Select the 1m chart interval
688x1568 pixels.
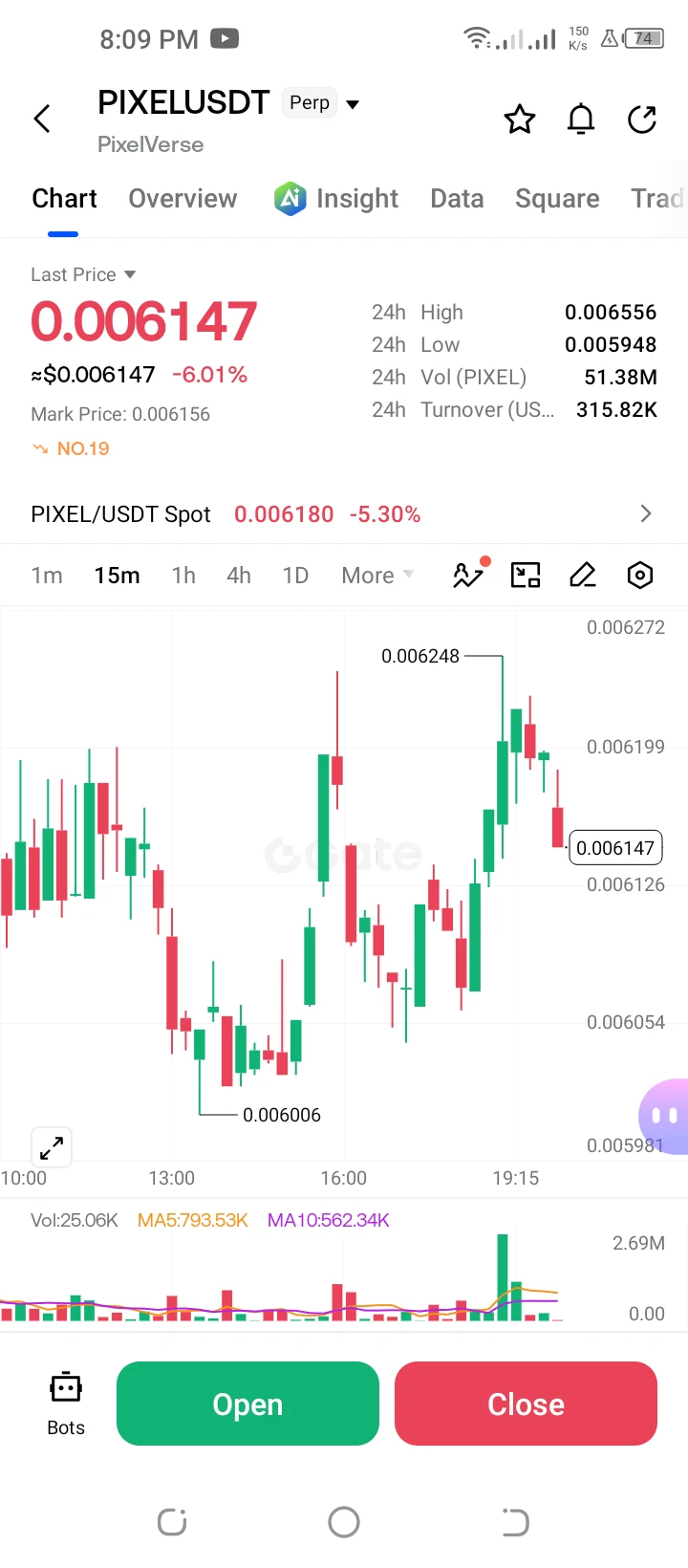click(x=47, y=576)
